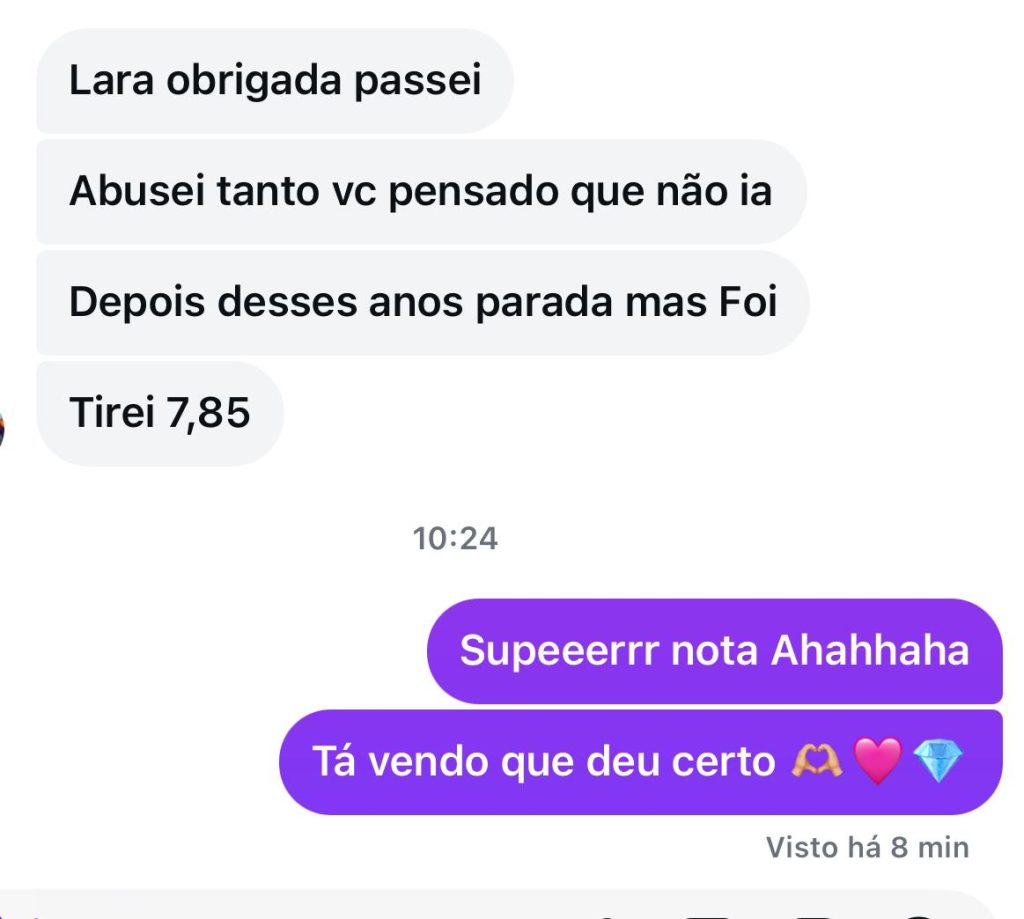Open the sender's profile picture beside Tirei 7,85
Image resolution: width=1024 pixels, height=919 pixels.
click(x=3, y=431)
